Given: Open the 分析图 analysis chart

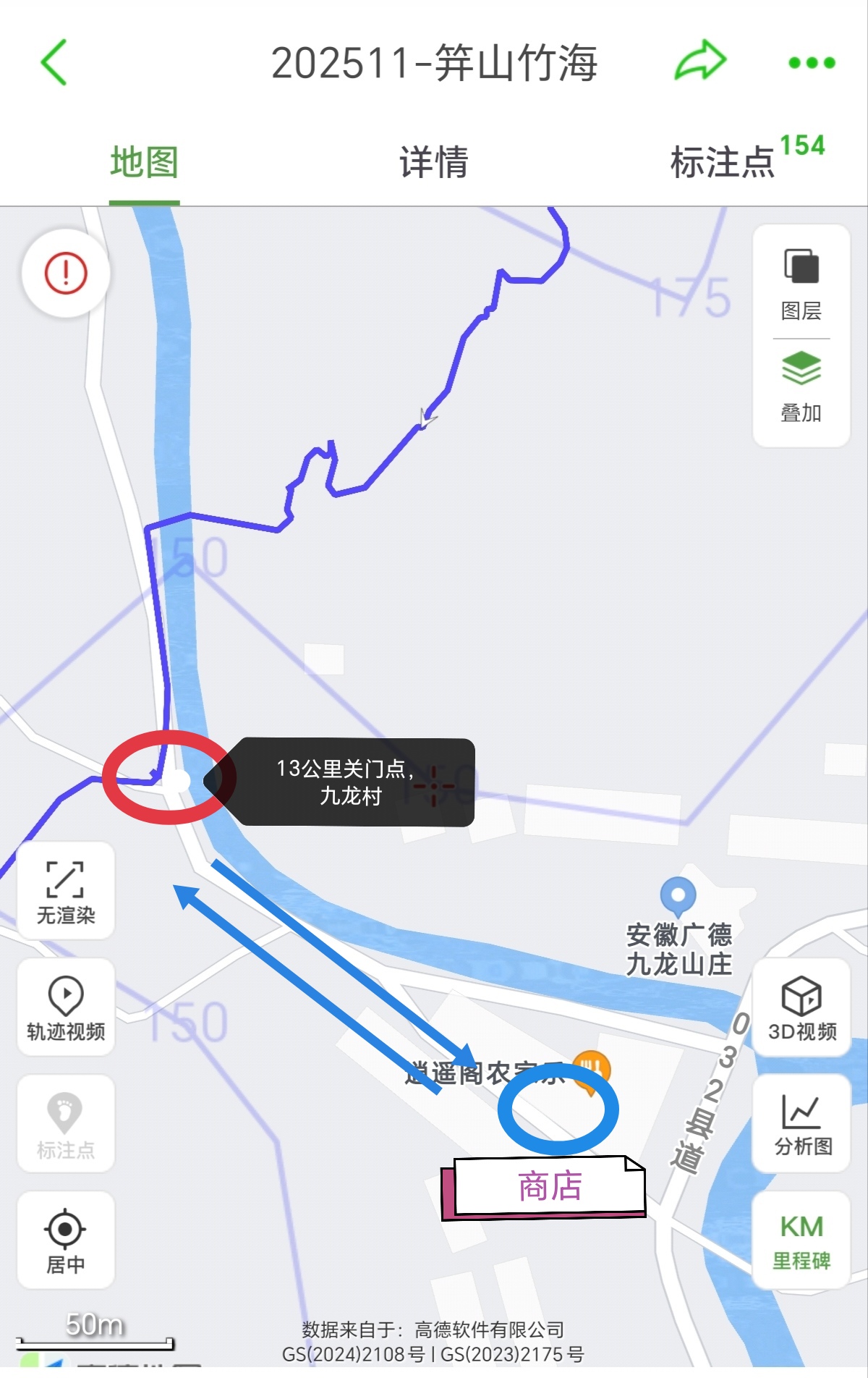Looking at the screenshot, I should (x=801, y=1124).
